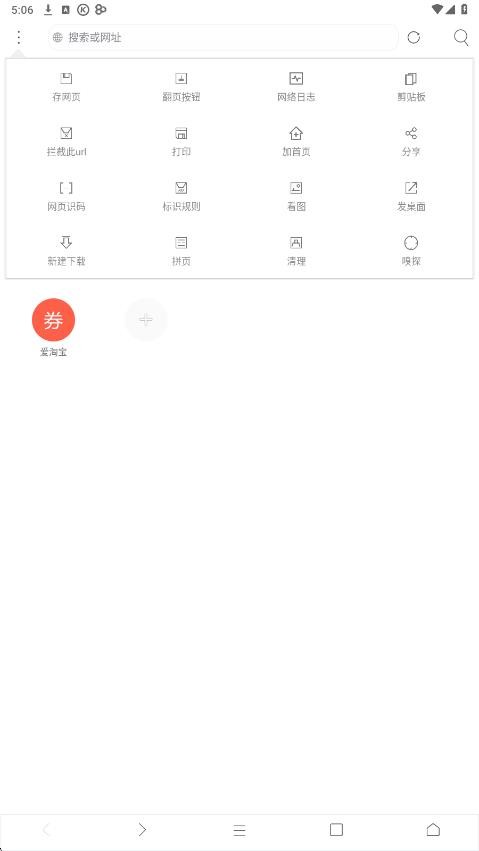Start 新建下载 new download
Image resolution: width=479 pixels, height=851 pixels.
[x=66, y=251]
